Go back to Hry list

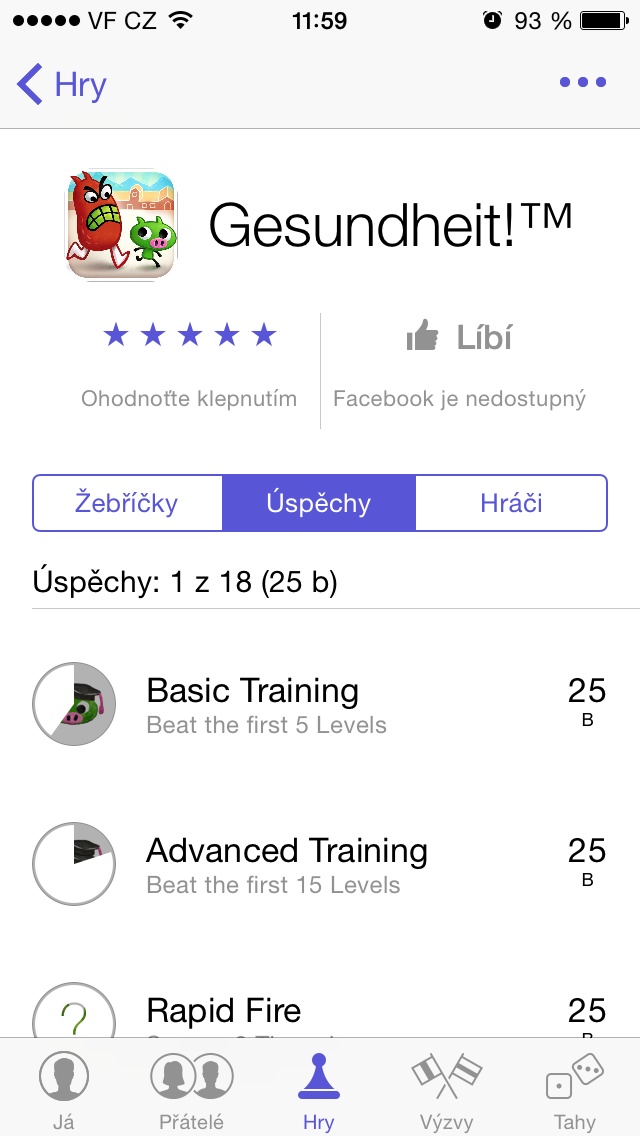point(62,85)
